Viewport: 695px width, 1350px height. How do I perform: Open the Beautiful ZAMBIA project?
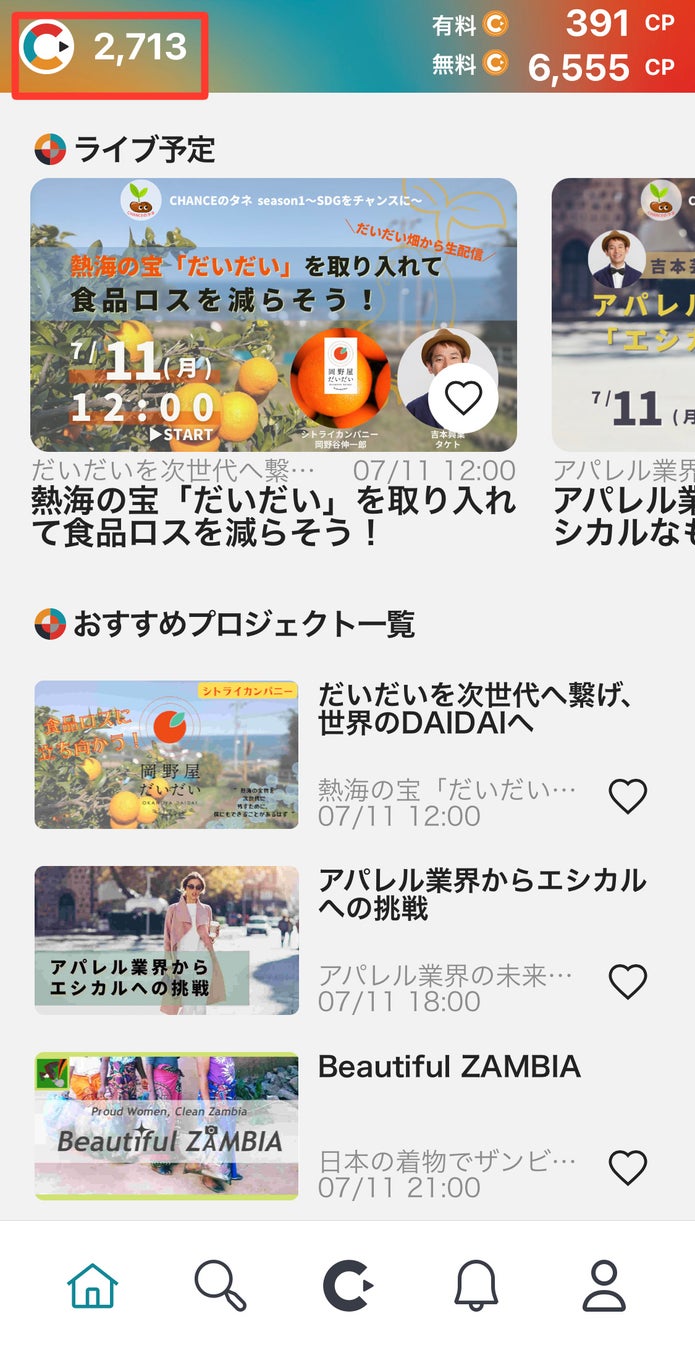[x=166, y=1125]
